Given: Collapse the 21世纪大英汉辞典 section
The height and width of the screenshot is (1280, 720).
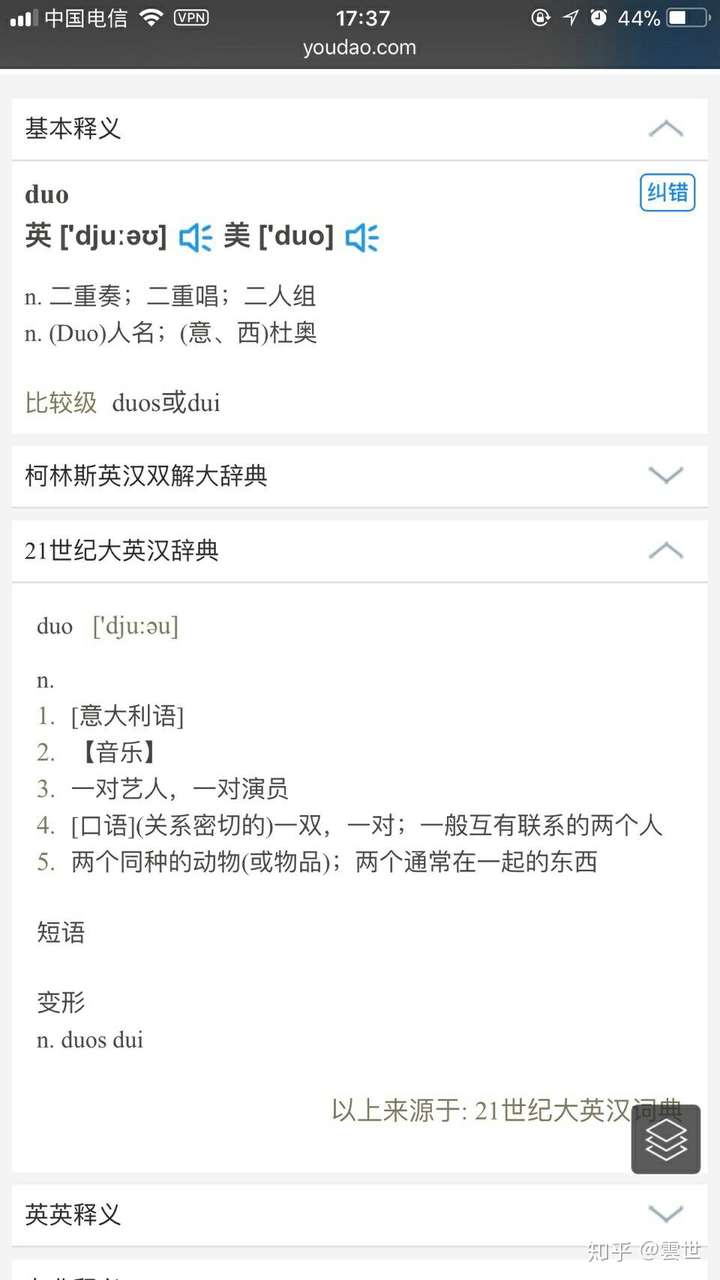Looking at the screenshot, I should [x=665, y=551].
